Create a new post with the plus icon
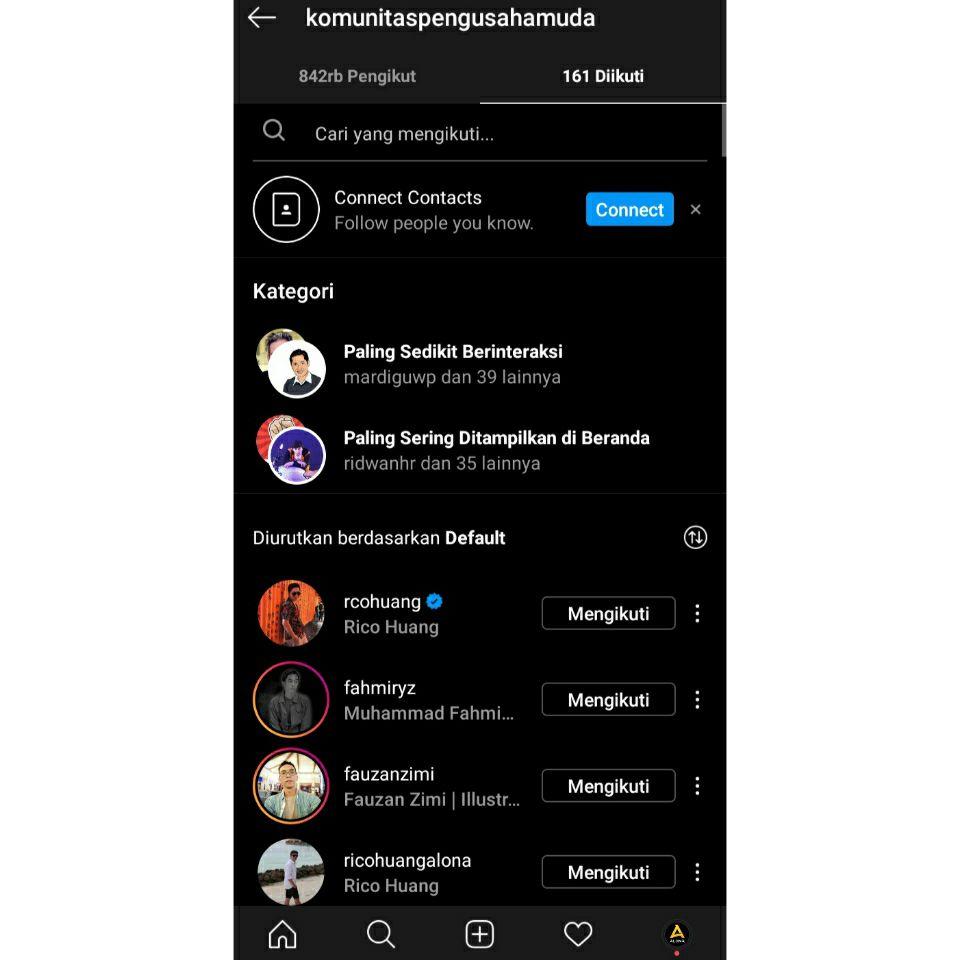This screenshot has width=960, height=960. coord(480,934)
